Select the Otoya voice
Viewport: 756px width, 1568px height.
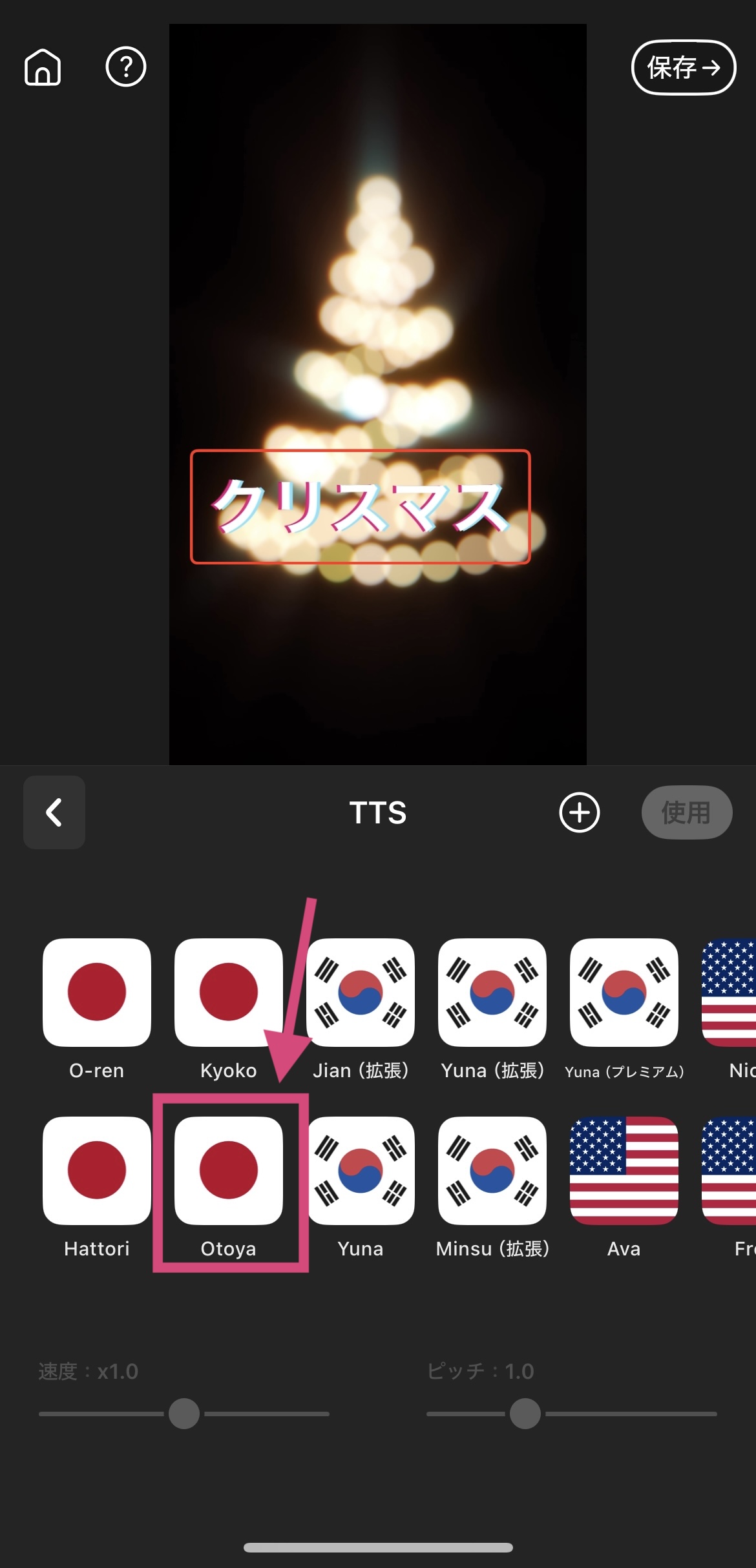[x=228, y=1170]
